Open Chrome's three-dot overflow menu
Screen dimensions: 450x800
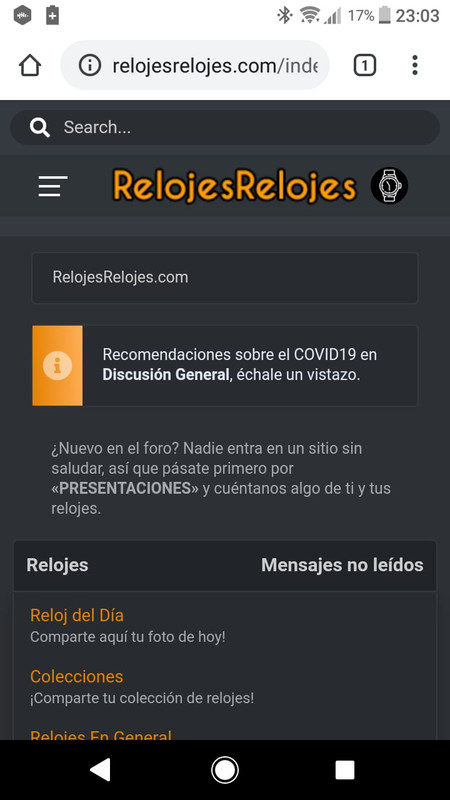(x=415, y=65)
